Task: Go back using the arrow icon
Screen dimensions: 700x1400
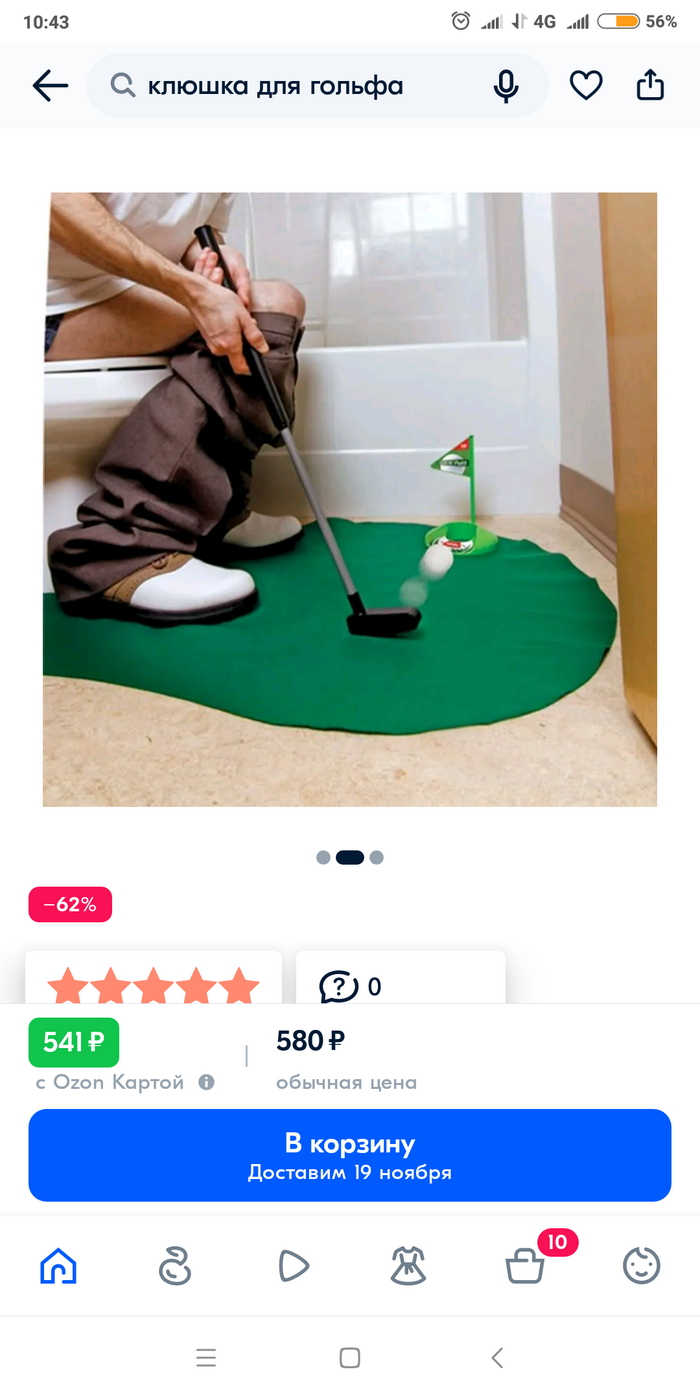Action: coord(50,86)
